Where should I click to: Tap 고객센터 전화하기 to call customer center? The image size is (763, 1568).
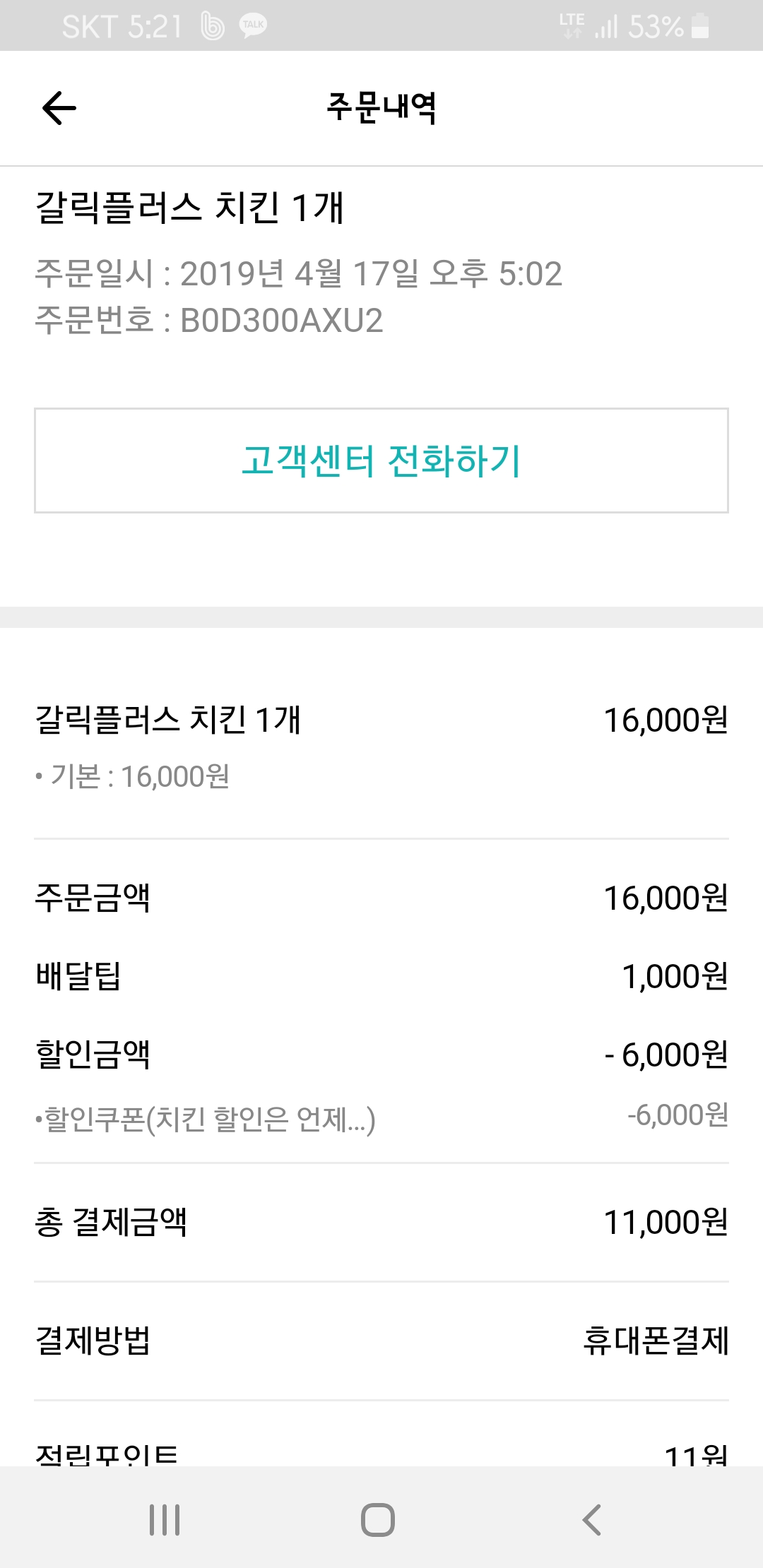tap(381, 461)
